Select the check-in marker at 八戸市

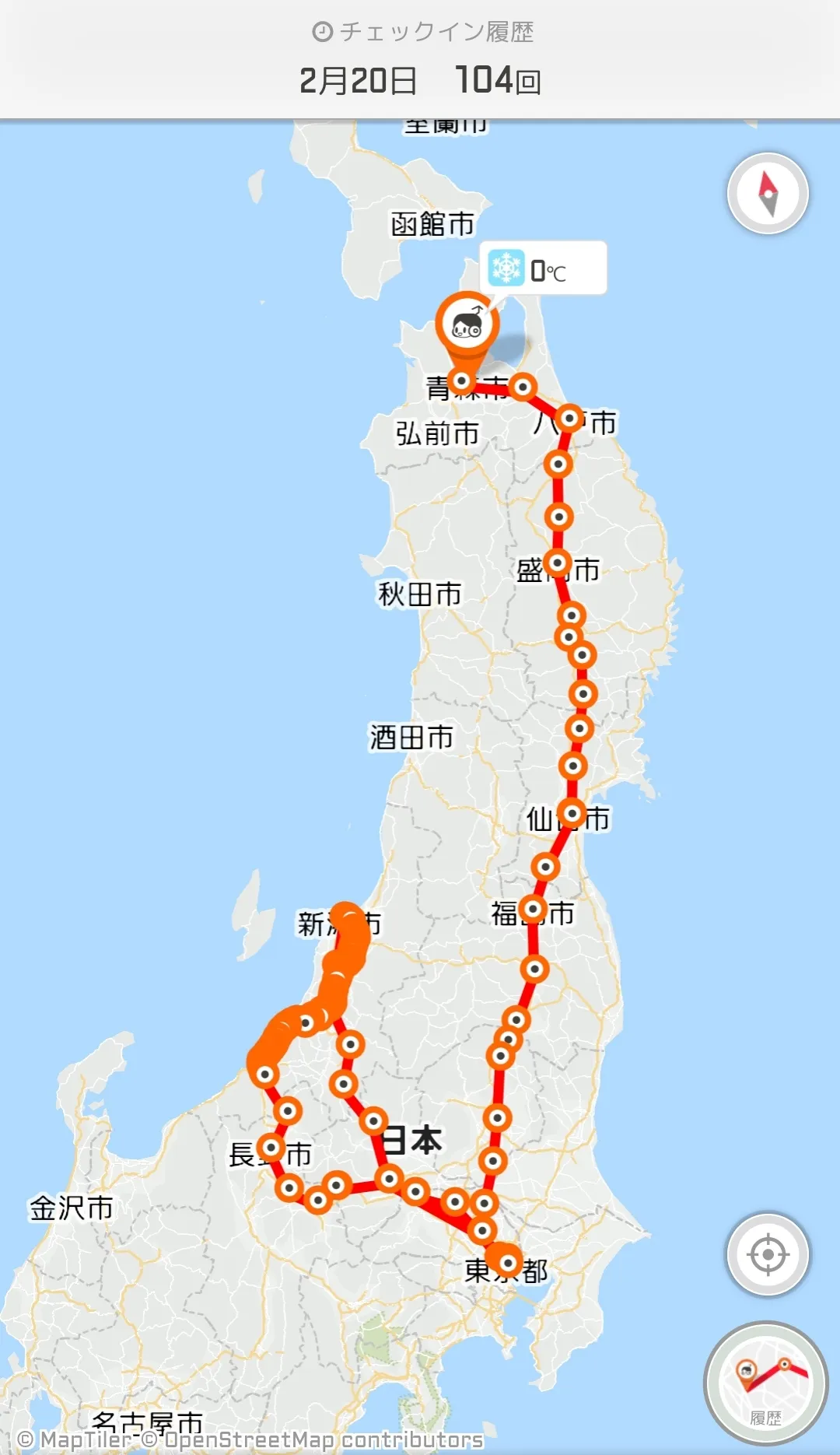570,419
